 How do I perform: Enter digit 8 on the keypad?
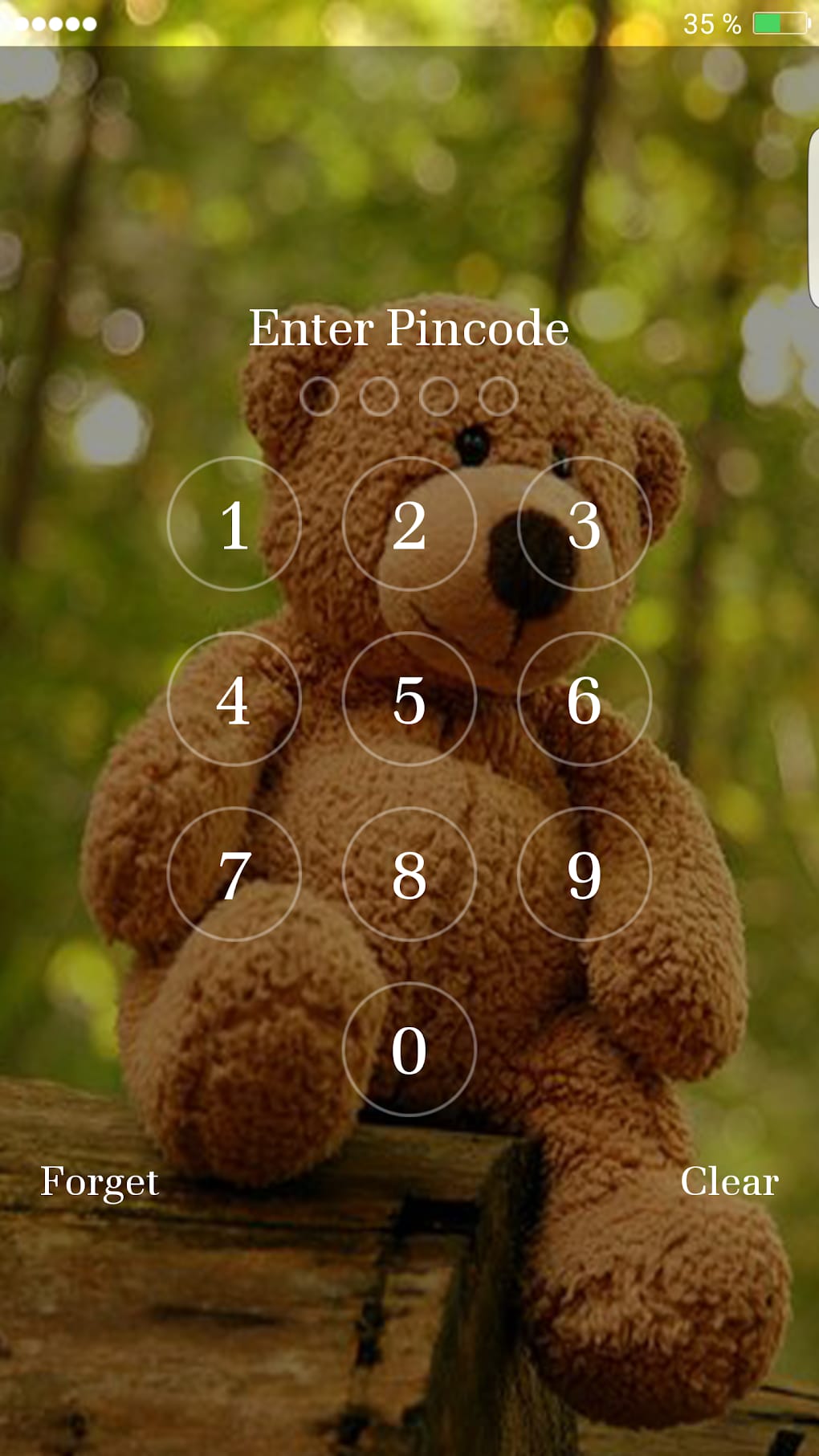(x=409, y=874)
